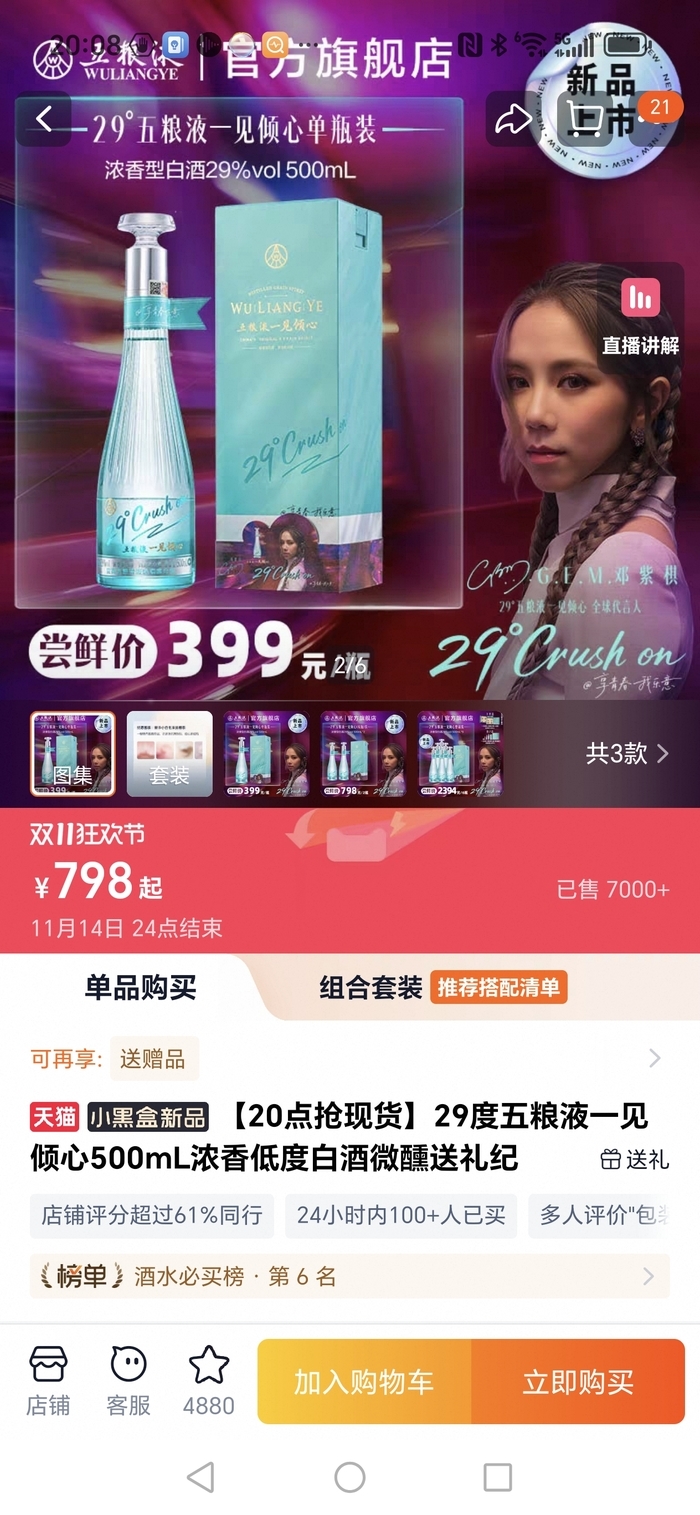Favorite the product with the star
700x1515 pixels.
[x=209, y=1381]
